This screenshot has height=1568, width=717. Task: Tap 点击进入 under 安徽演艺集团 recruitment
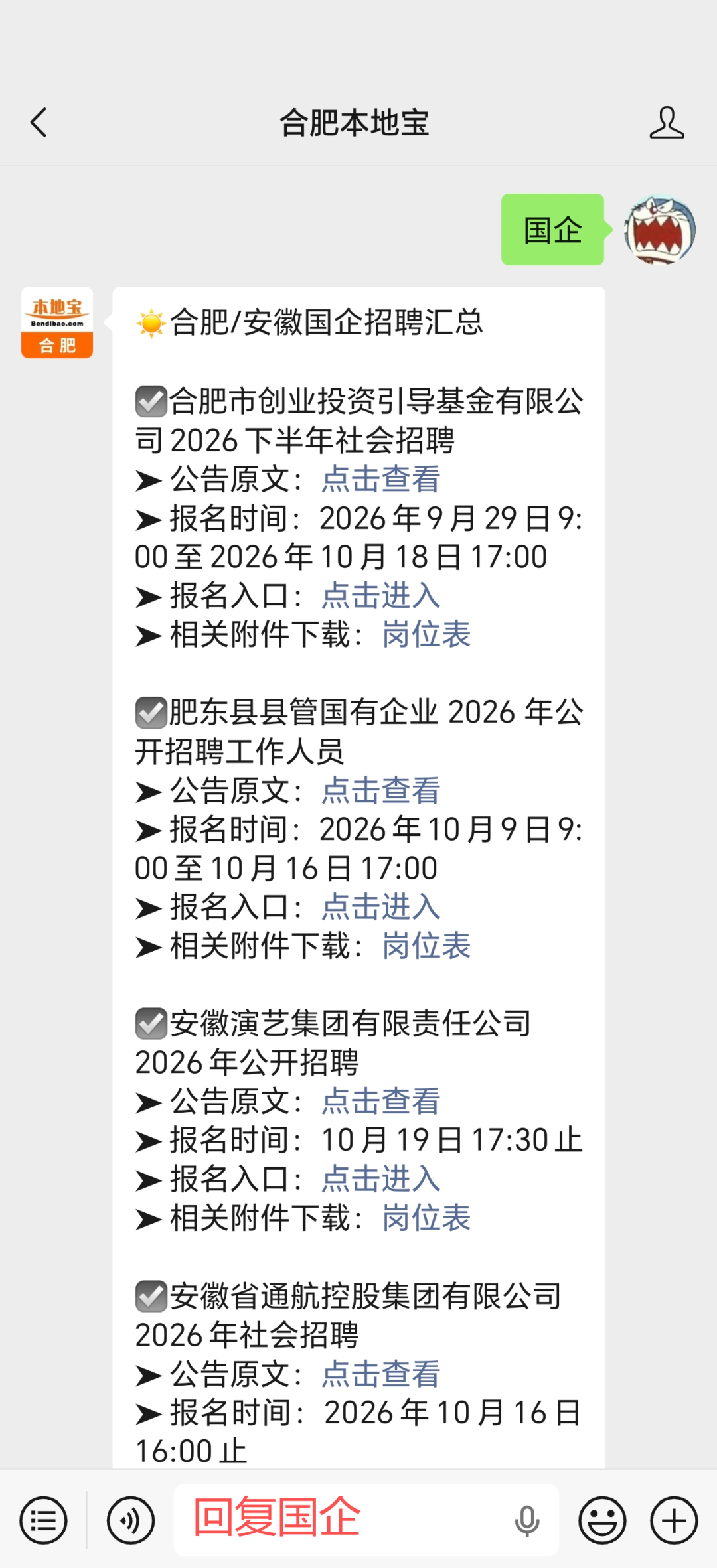coord(380,1179)
